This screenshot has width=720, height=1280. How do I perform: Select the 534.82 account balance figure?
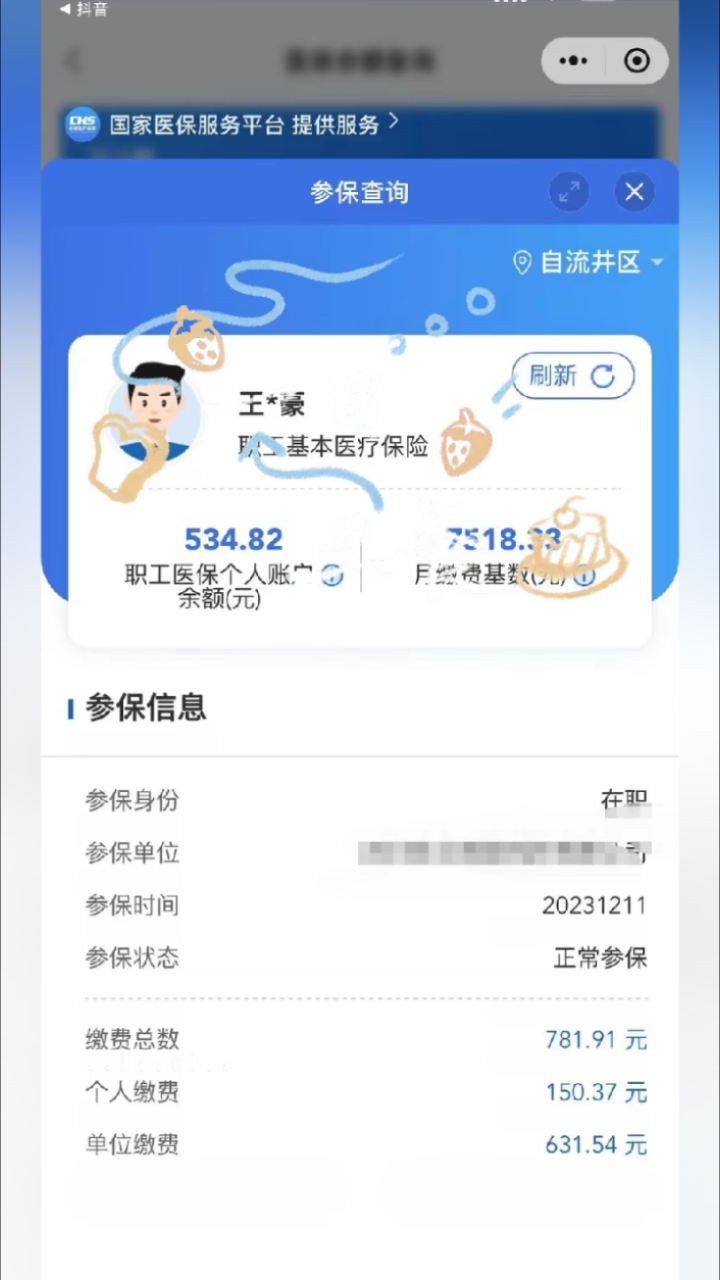pos(233,539)
